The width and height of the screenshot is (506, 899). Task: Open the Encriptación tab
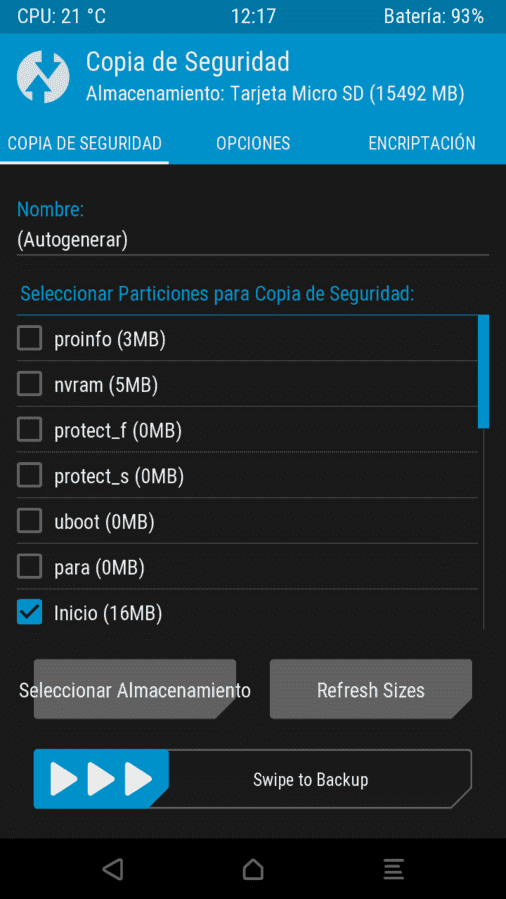422,143
